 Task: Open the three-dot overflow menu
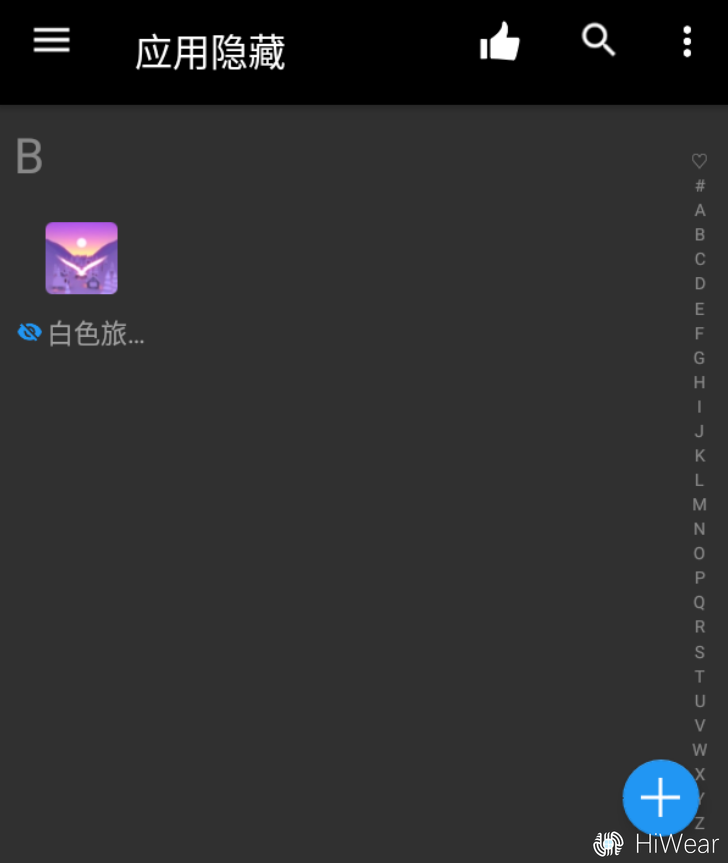tap(686, 41)
